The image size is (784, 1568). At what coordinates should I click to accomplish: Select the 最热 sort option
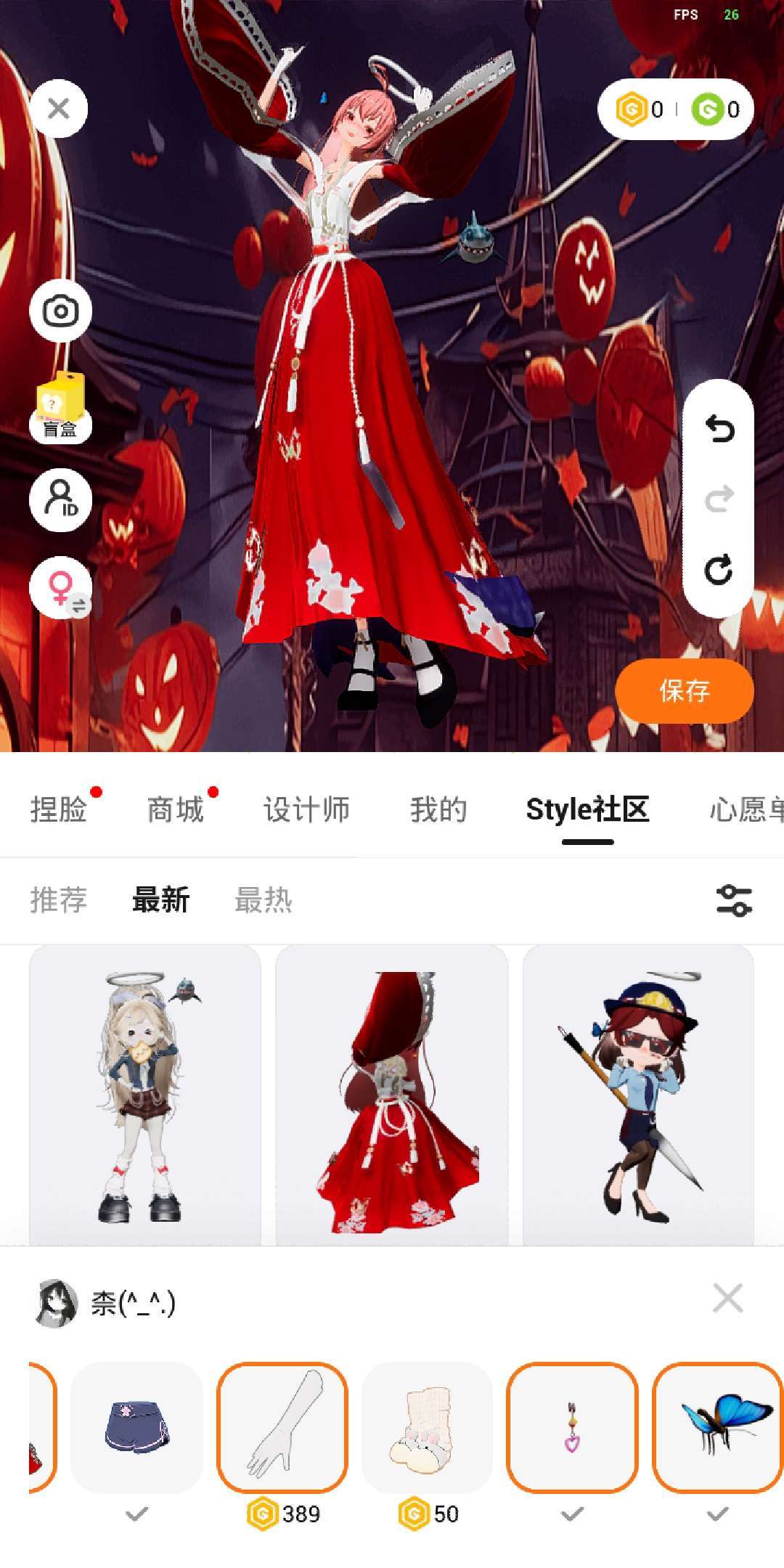pyautogui.click(x=264, y=900)
